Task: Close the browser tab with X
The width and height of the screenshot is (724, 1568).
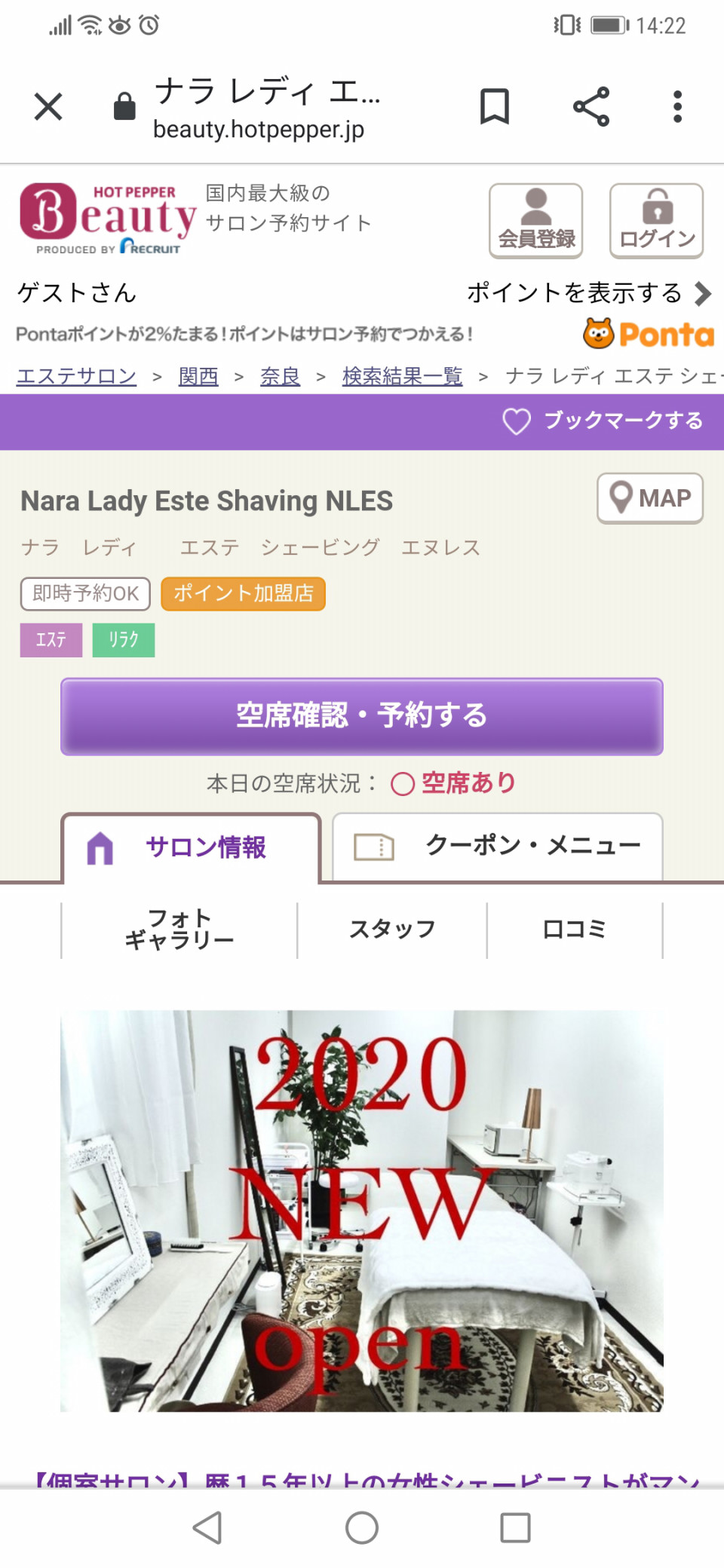Action: pos(48,106)
